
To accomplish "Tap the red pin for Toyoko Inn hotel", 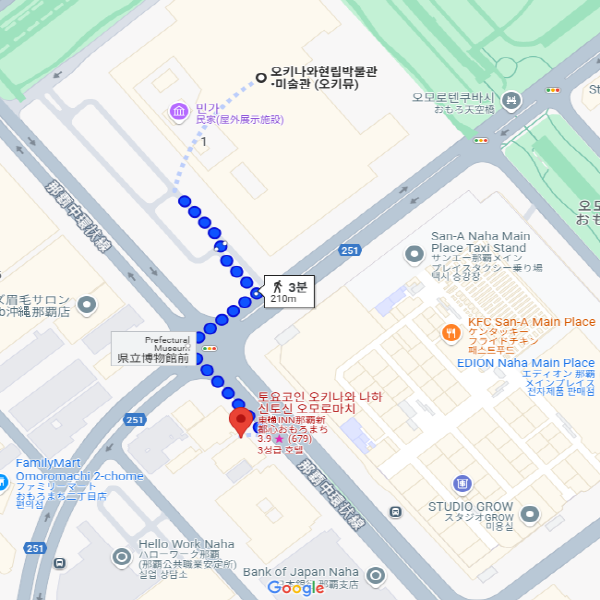I will click(240, 421).
